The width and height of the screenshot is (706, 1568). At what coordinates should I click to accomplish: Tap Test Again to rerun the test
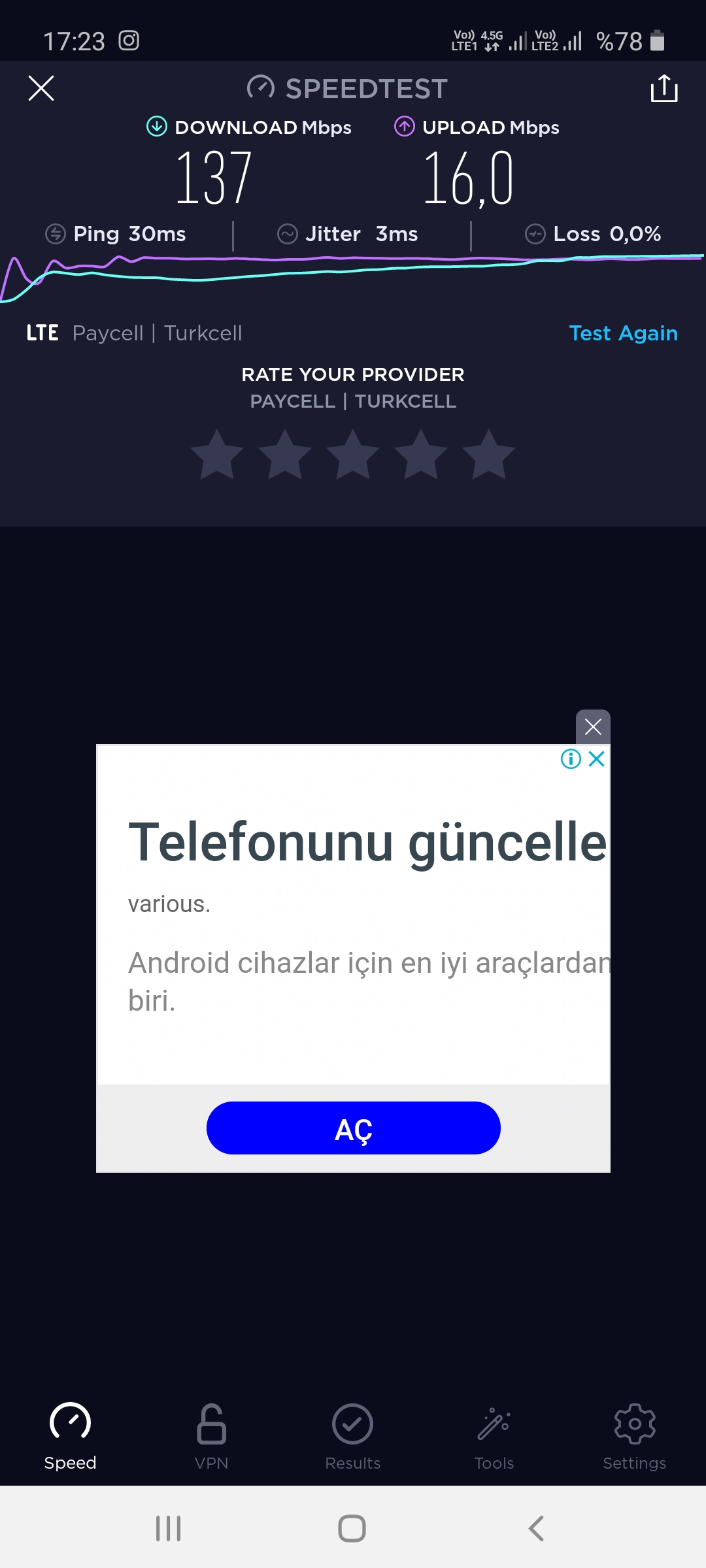tap(624, 333)
